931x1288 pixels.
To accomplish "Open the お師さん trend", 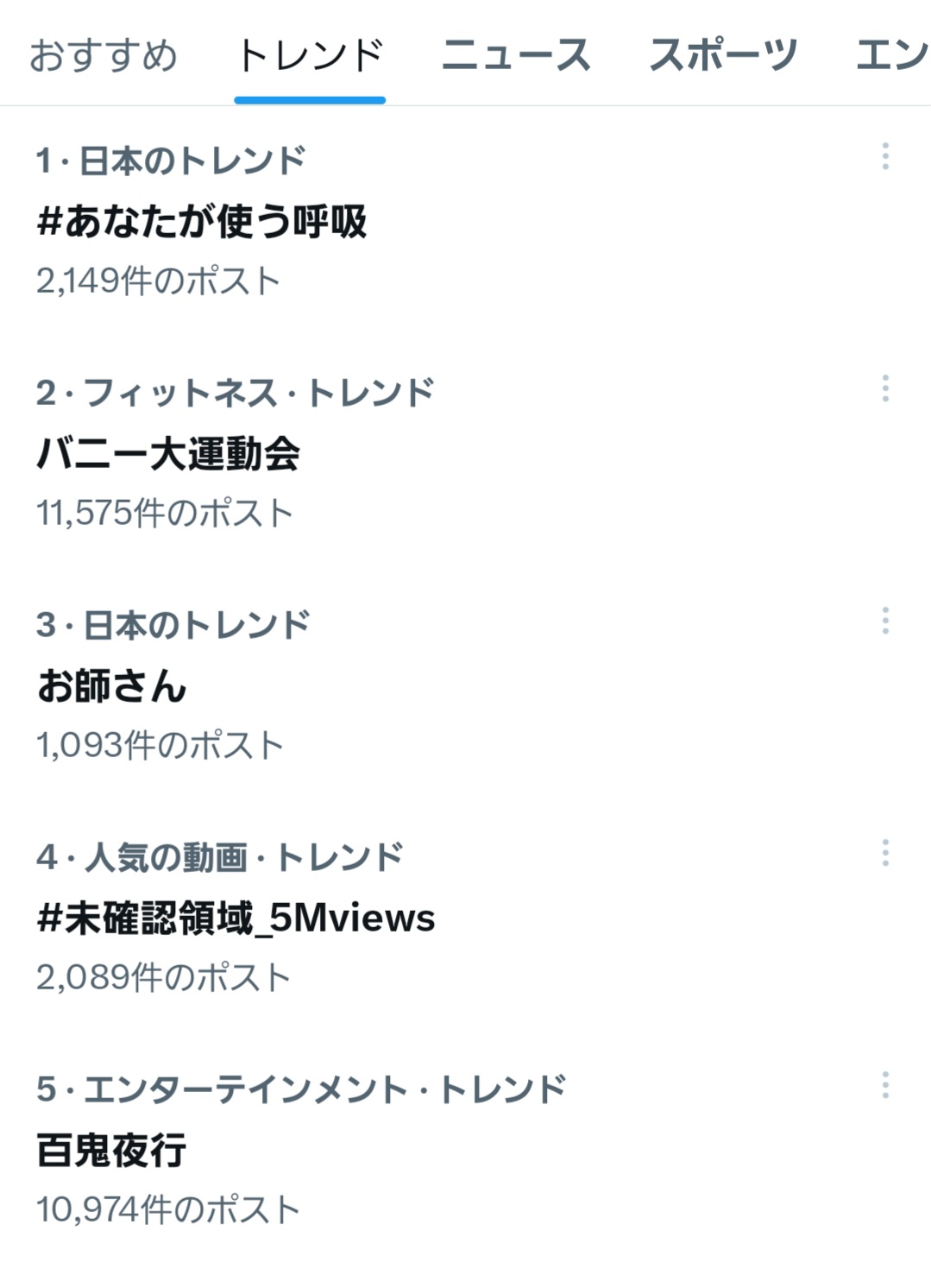I will [x=112, y=686].
